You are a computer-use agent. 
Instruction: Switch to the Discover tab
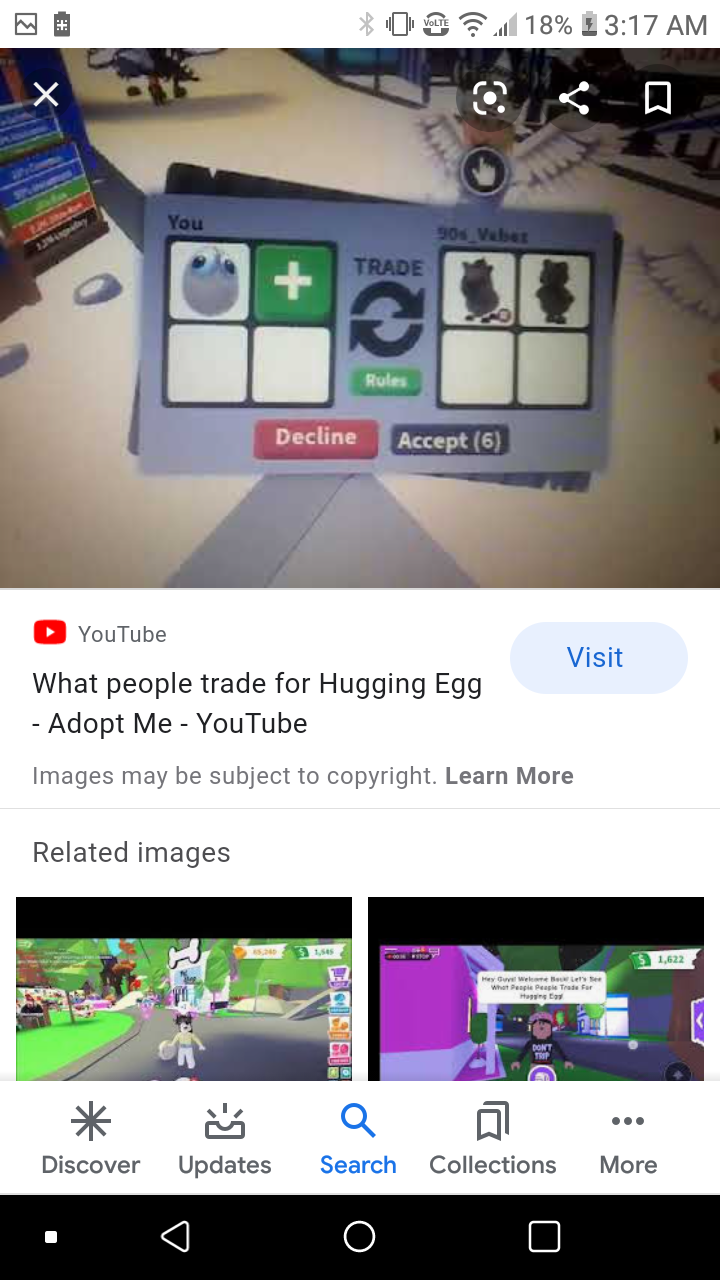90,1139
